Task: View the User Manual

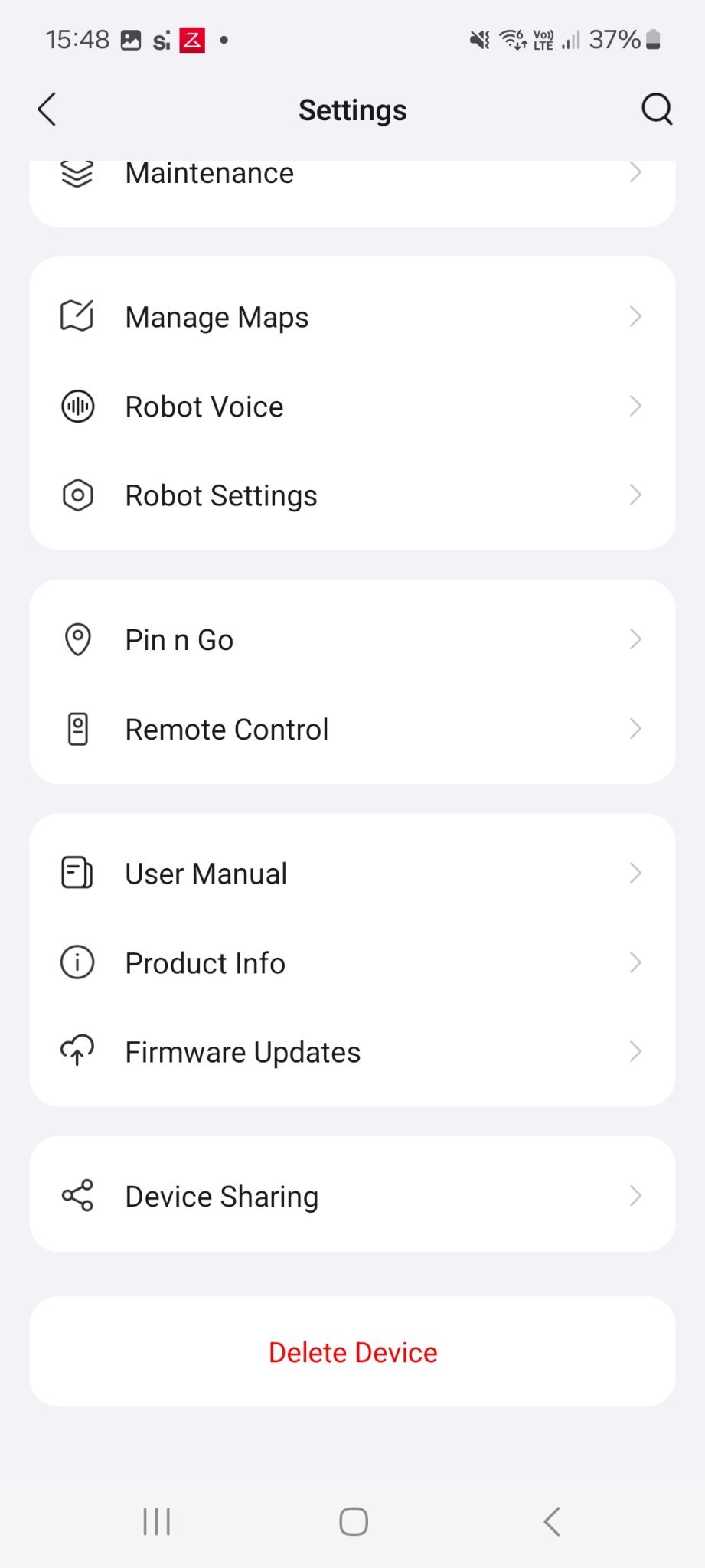Action: (x=352, y=874)
